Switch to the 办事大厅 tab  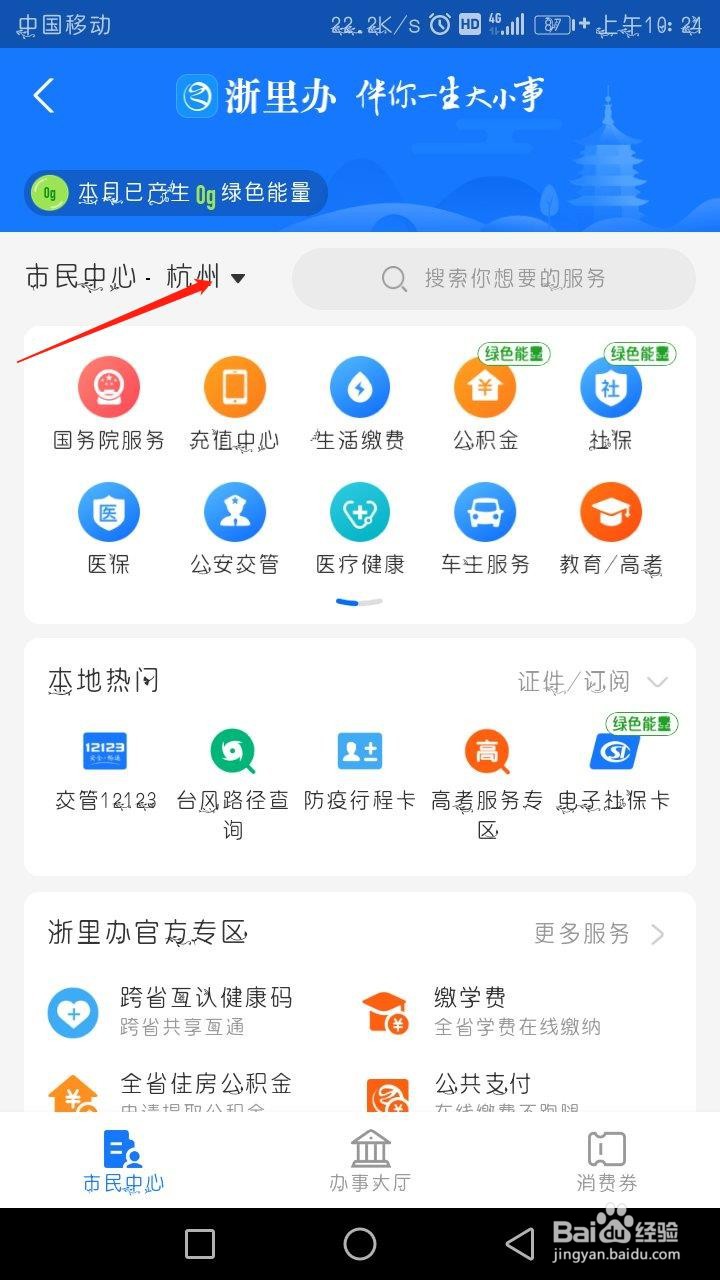coord(370,1160)
